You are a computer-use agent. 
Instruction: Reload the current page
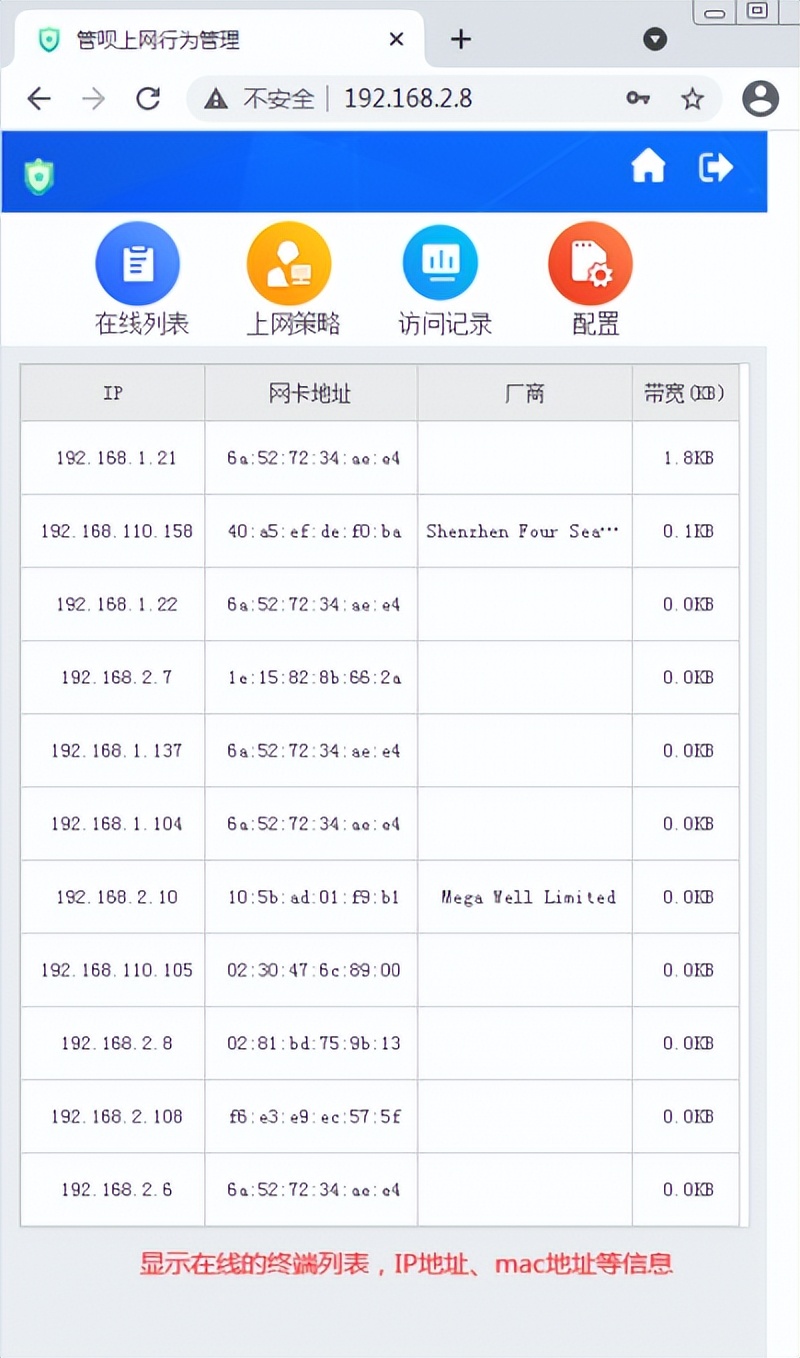pos(149,98)
